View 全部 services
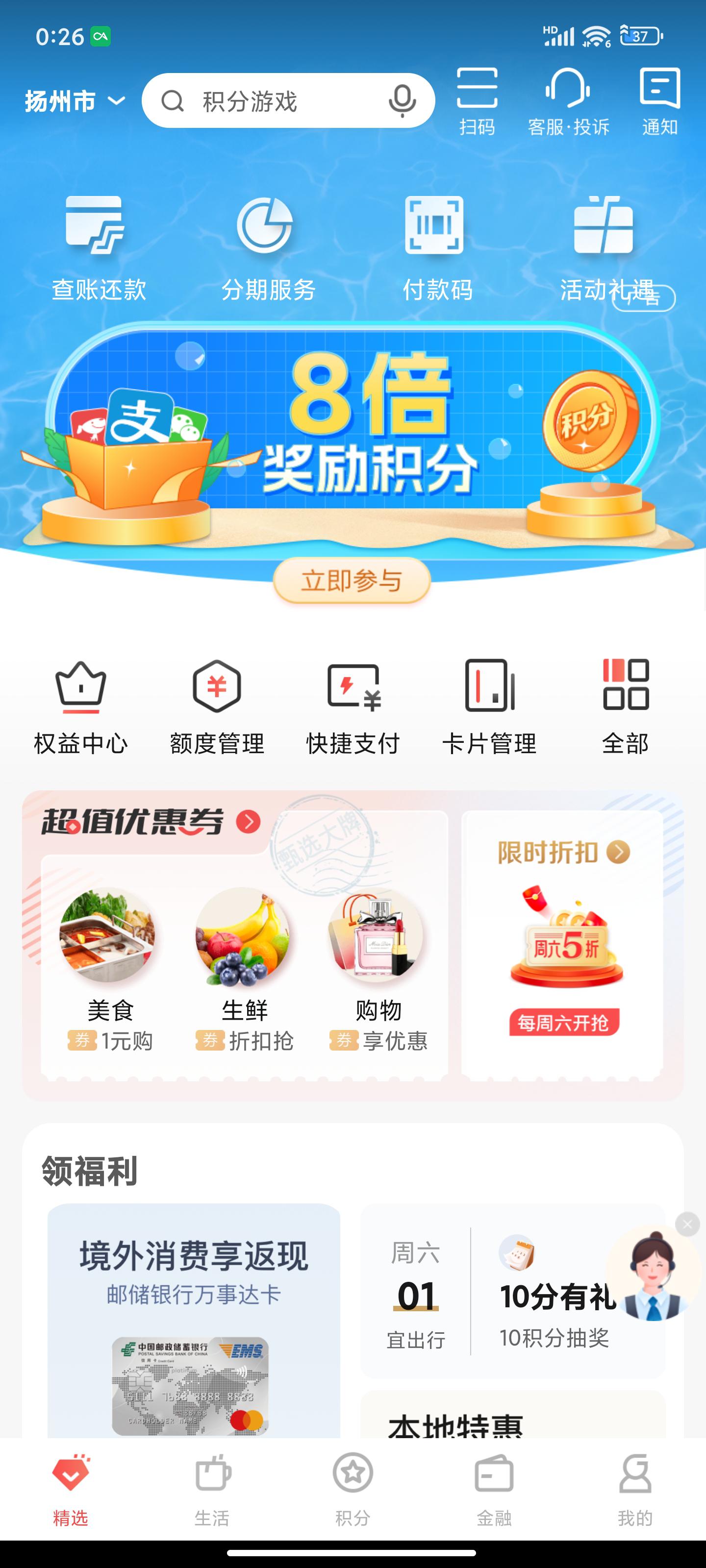 (626, 706)
